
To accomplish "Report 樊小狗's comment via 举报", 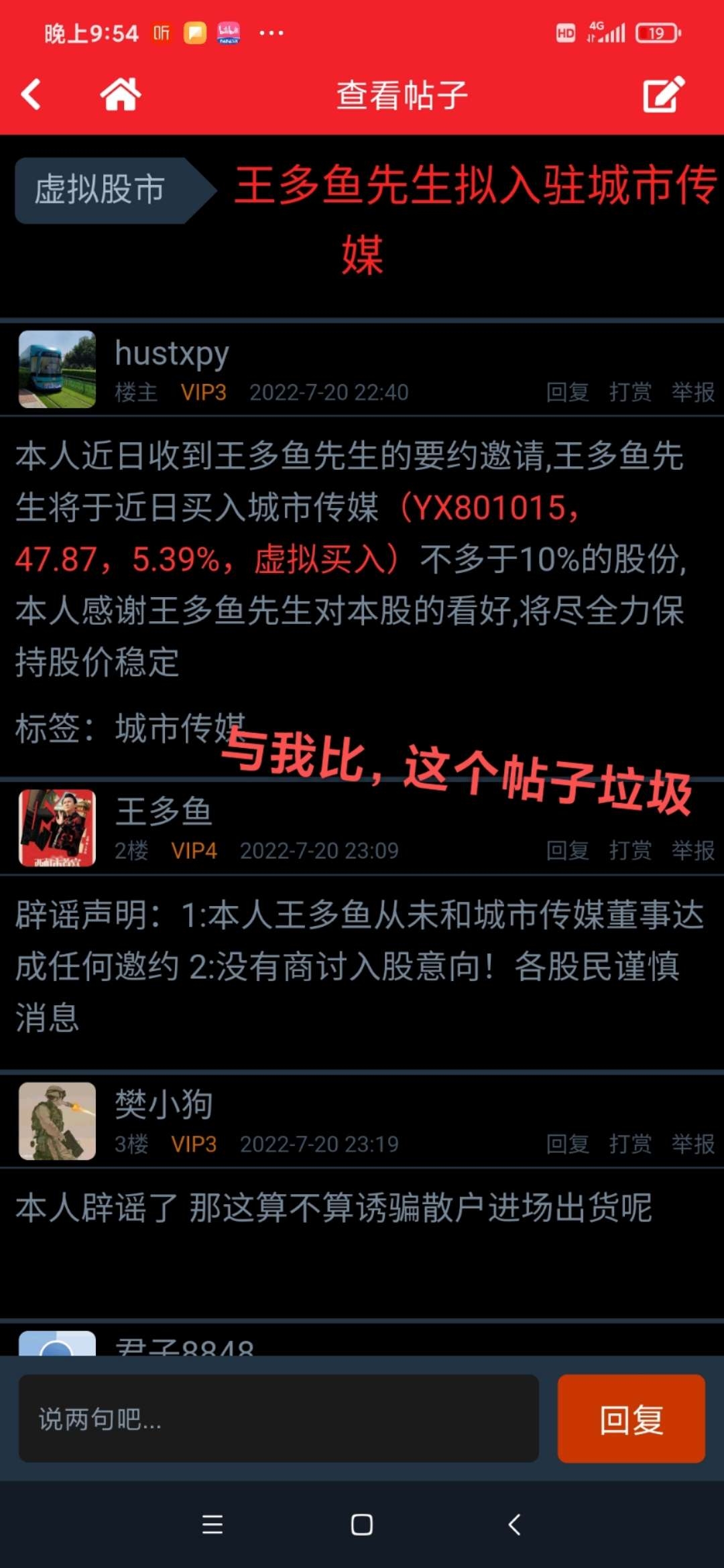I will 693,1144.
